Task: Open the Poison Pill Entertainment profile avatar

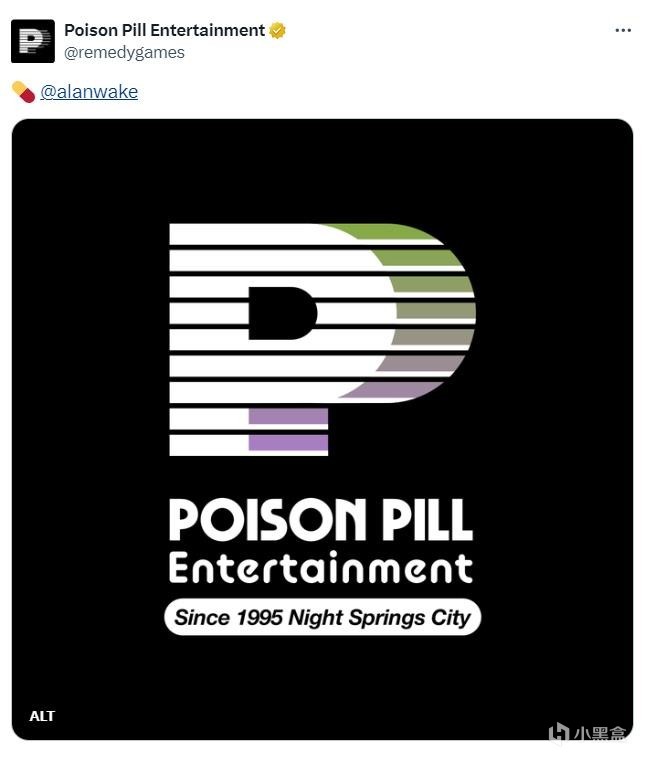Action: click(x=33, y=41)
